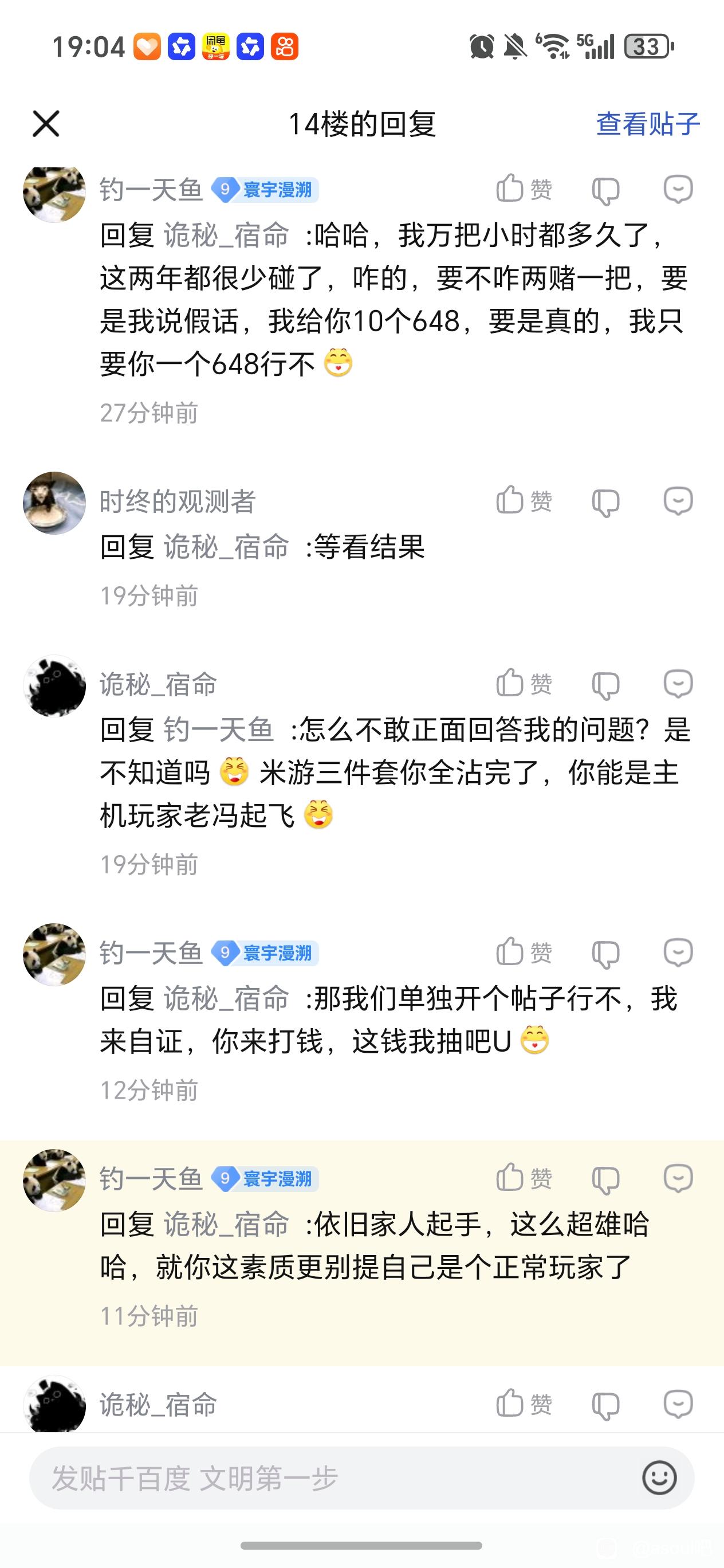Dislike 钓一天鱼's reply from 27分钟前
This screenshot has width=724, height=1568.
tap(605, 190)
